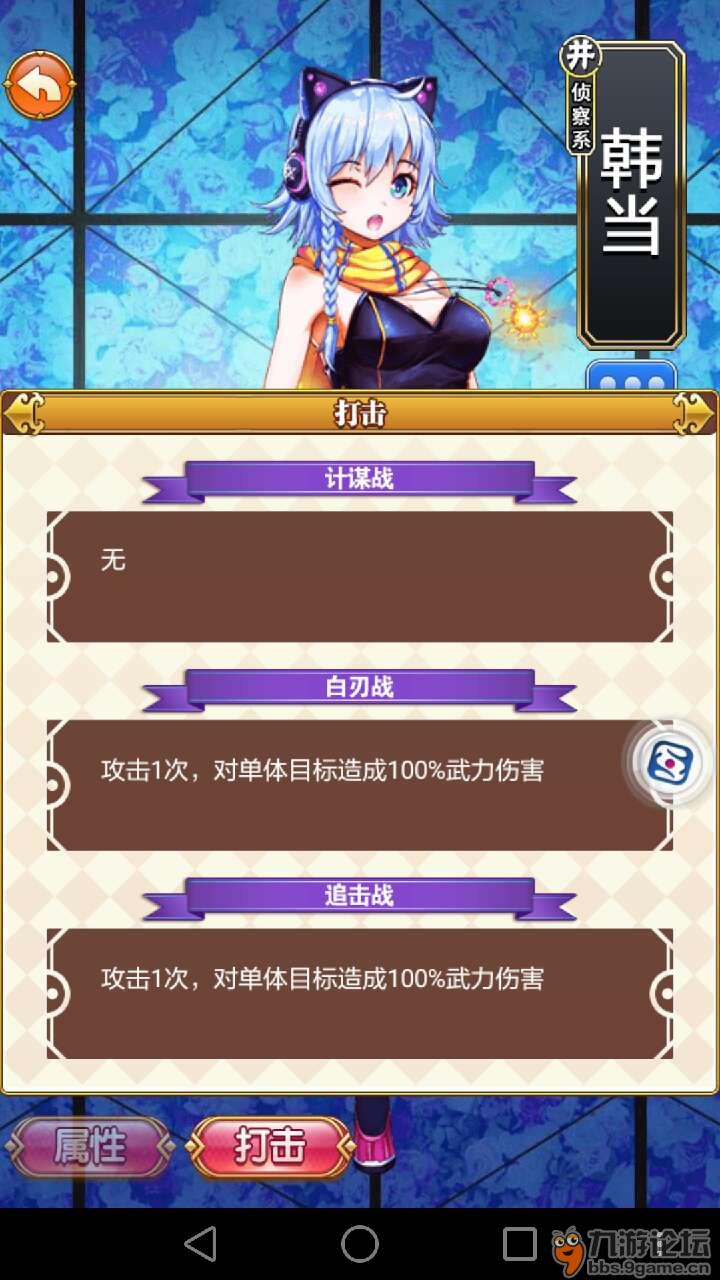This screenshot has width=720, height=1280.
Task: Tap the floating round assistant icon
Action: pos(663,763)
